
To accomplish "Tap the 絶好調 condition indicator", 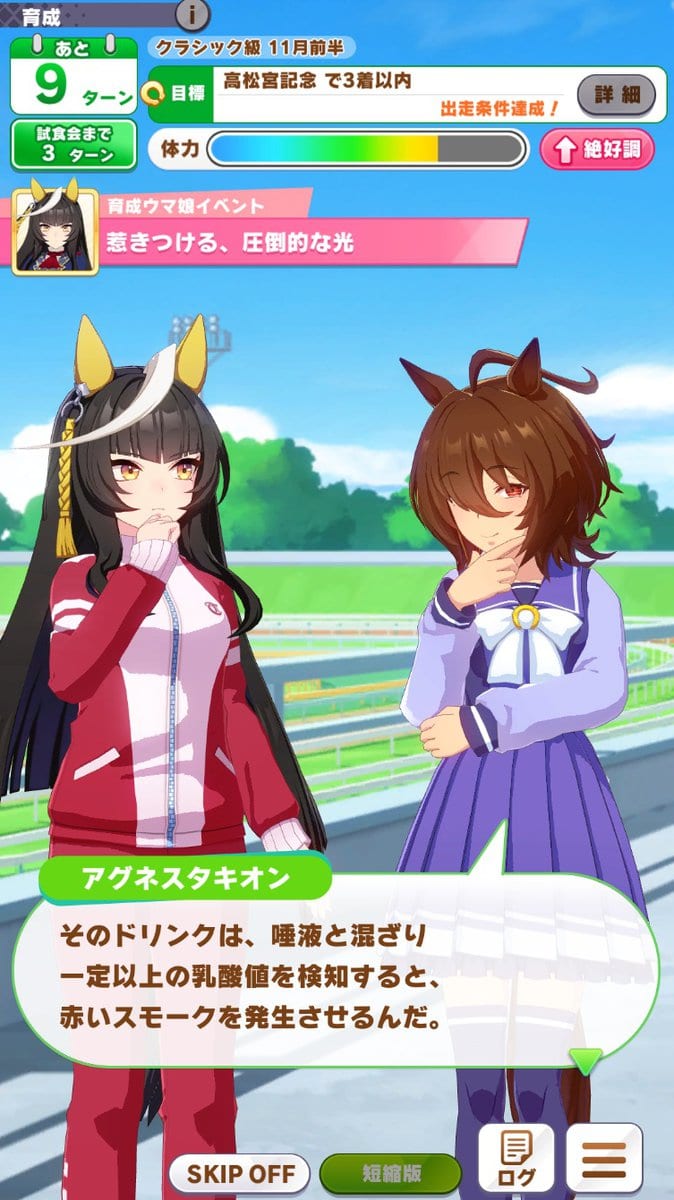I will (597, 150).
